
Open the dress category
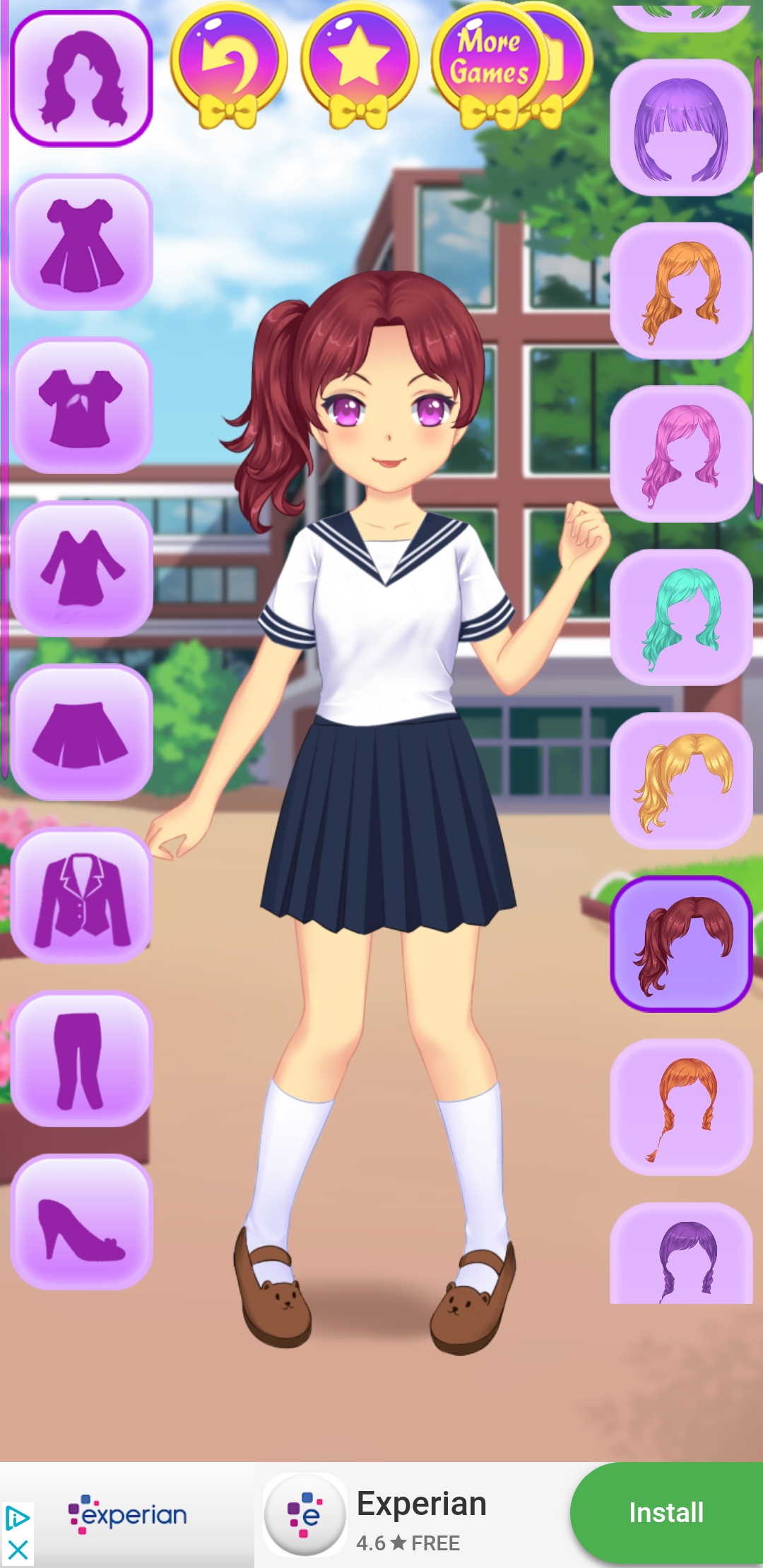pos(81,242)
